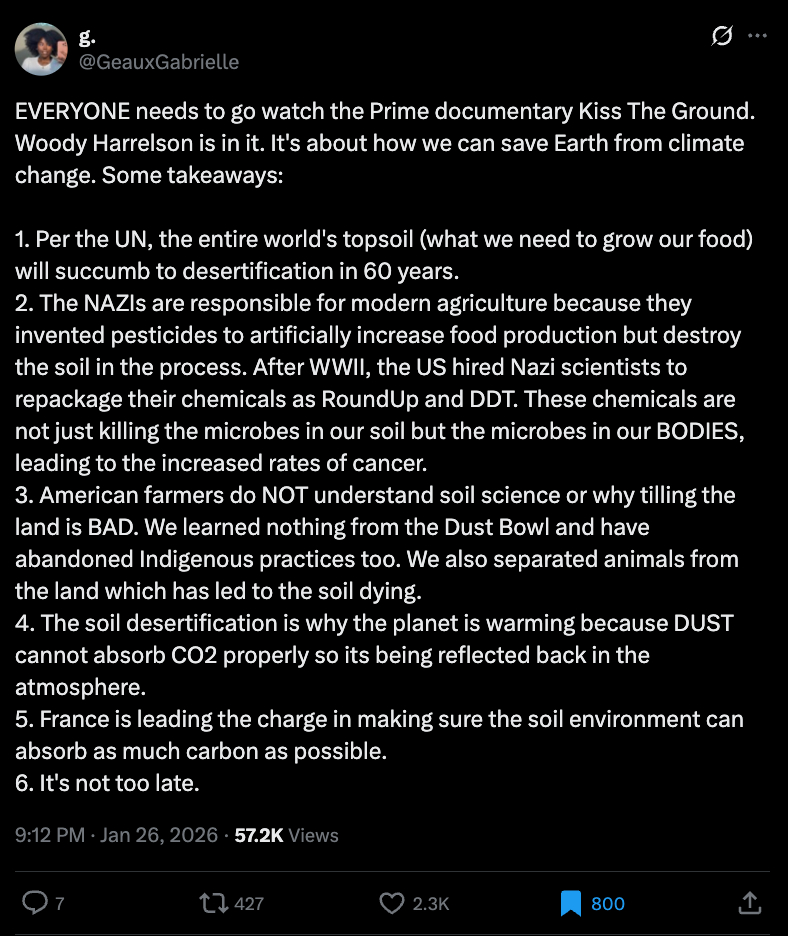Viewport: 788px width, 936px height.
Task: Open g.'s profile picture
Action: pyautogui.click(x=41, y=48)
